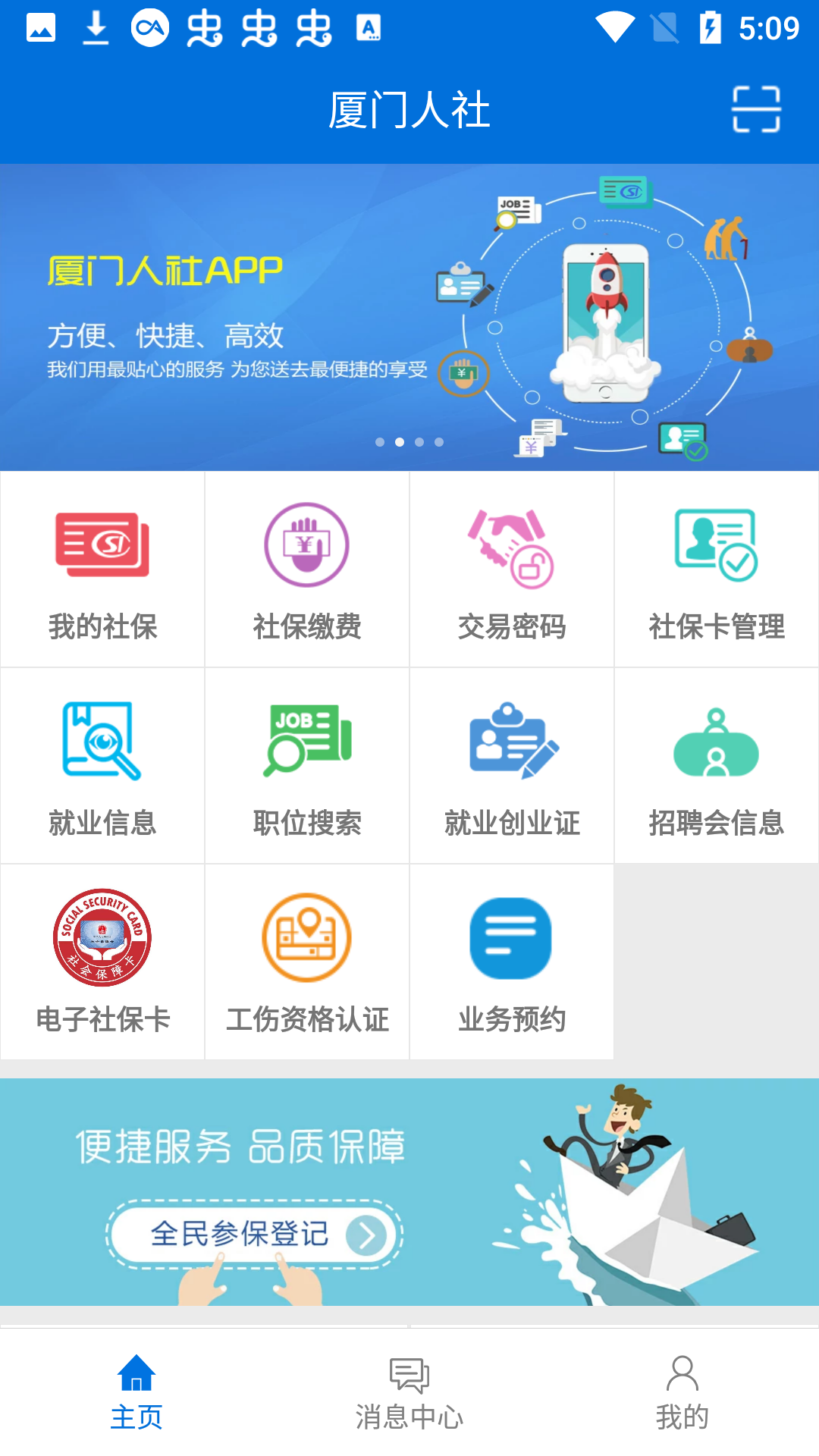Switch to the 消息中心 tab

409,1392
